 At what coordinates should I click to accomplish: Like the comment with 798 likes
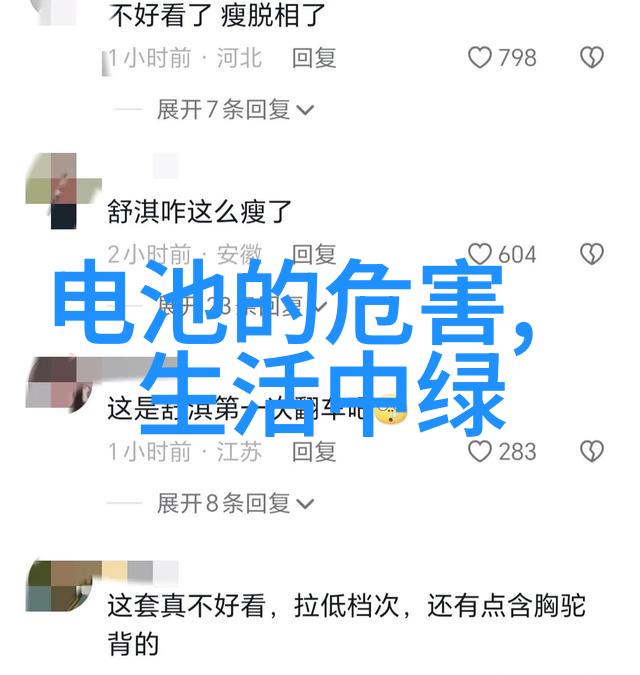click(x=481, y=58)
